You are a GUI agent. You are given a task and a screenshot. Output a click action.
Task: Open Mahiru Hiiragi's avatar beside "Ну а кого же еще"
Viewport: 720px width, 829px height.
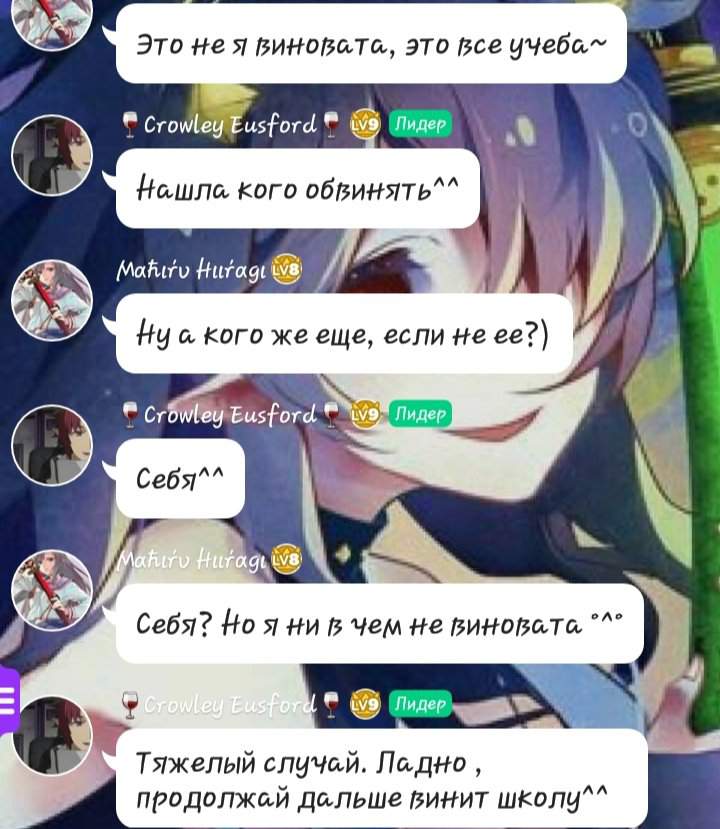tap(51, 299)
